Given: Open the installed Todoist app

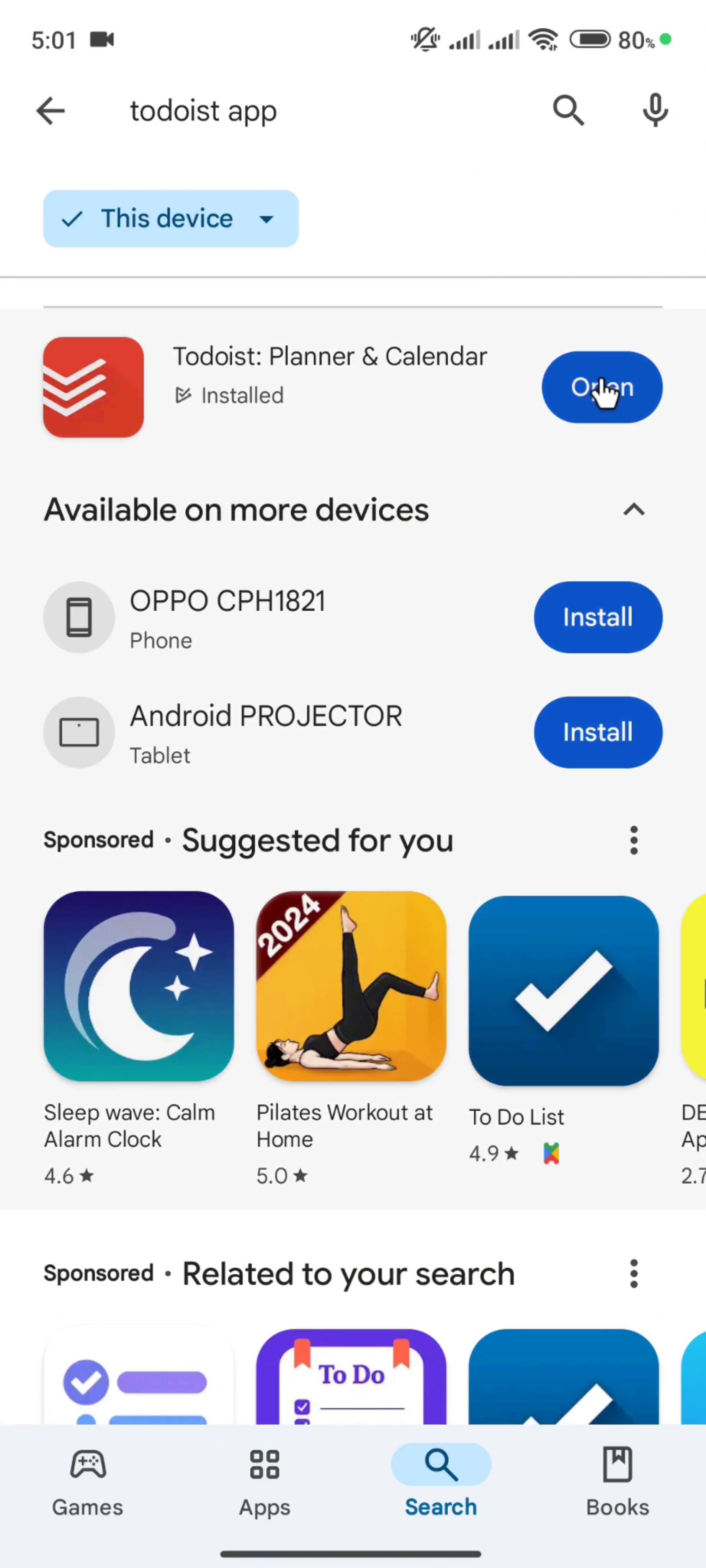Looking at the screenshot, I should (x=601, y=387).
